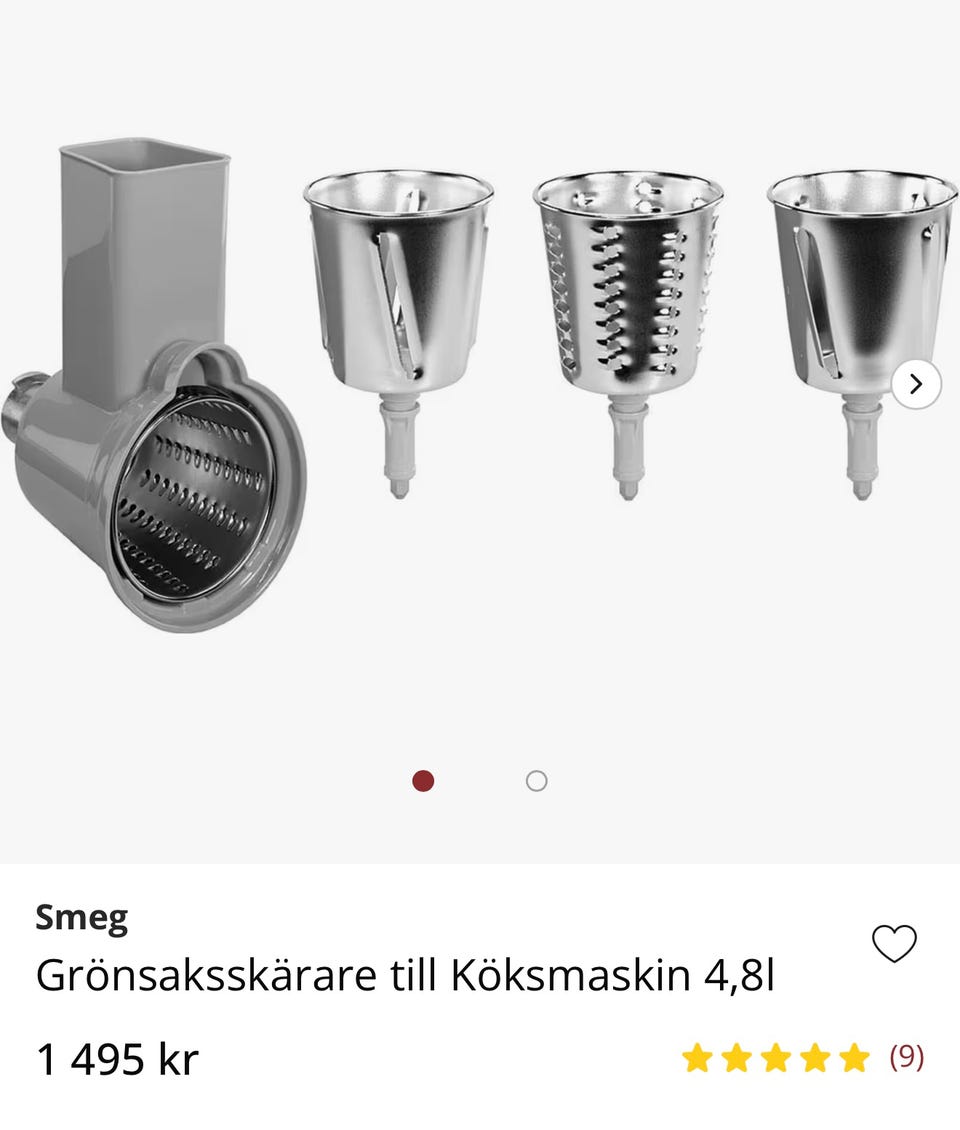Save product to wishlist with heart
Viewport: 960px width, 1130px height.
pyautogui.click(x=897, y=942)
